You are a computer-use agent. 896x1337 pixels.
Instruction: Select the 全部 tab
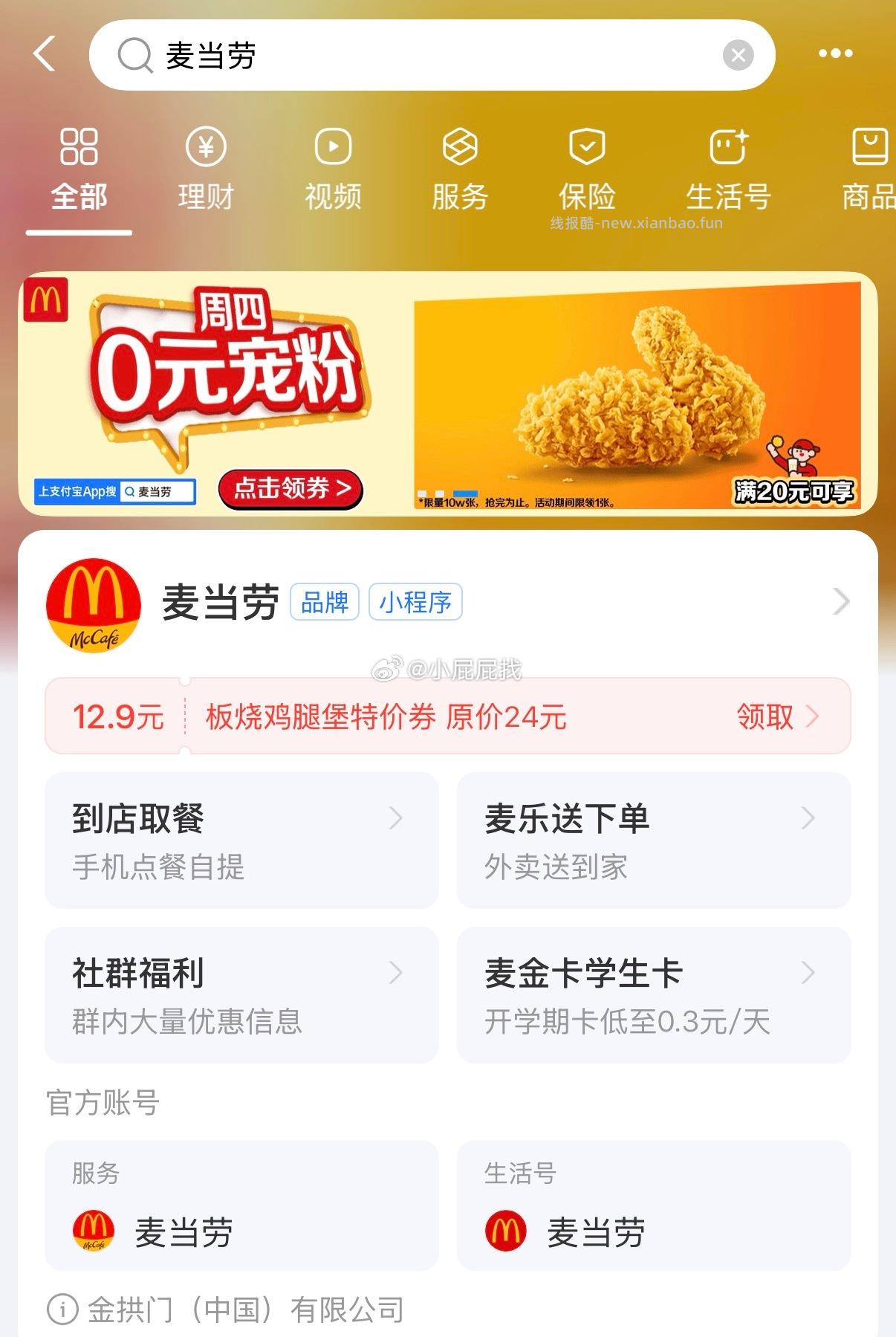[x=79, y=169]
